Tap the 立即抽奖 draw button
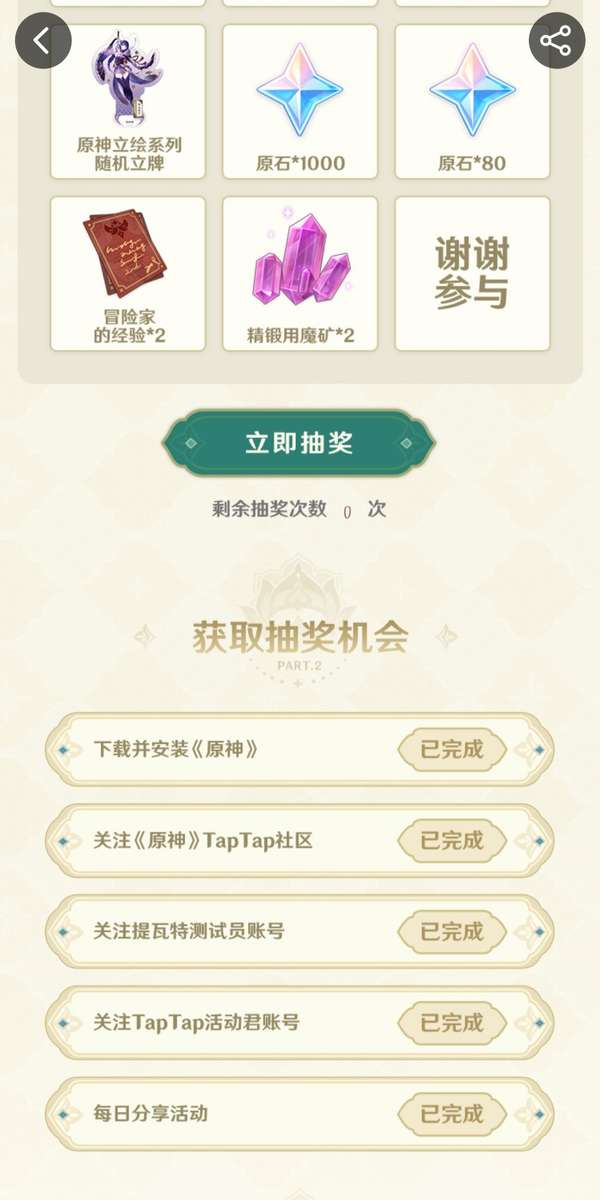 (x=299, y=443)
